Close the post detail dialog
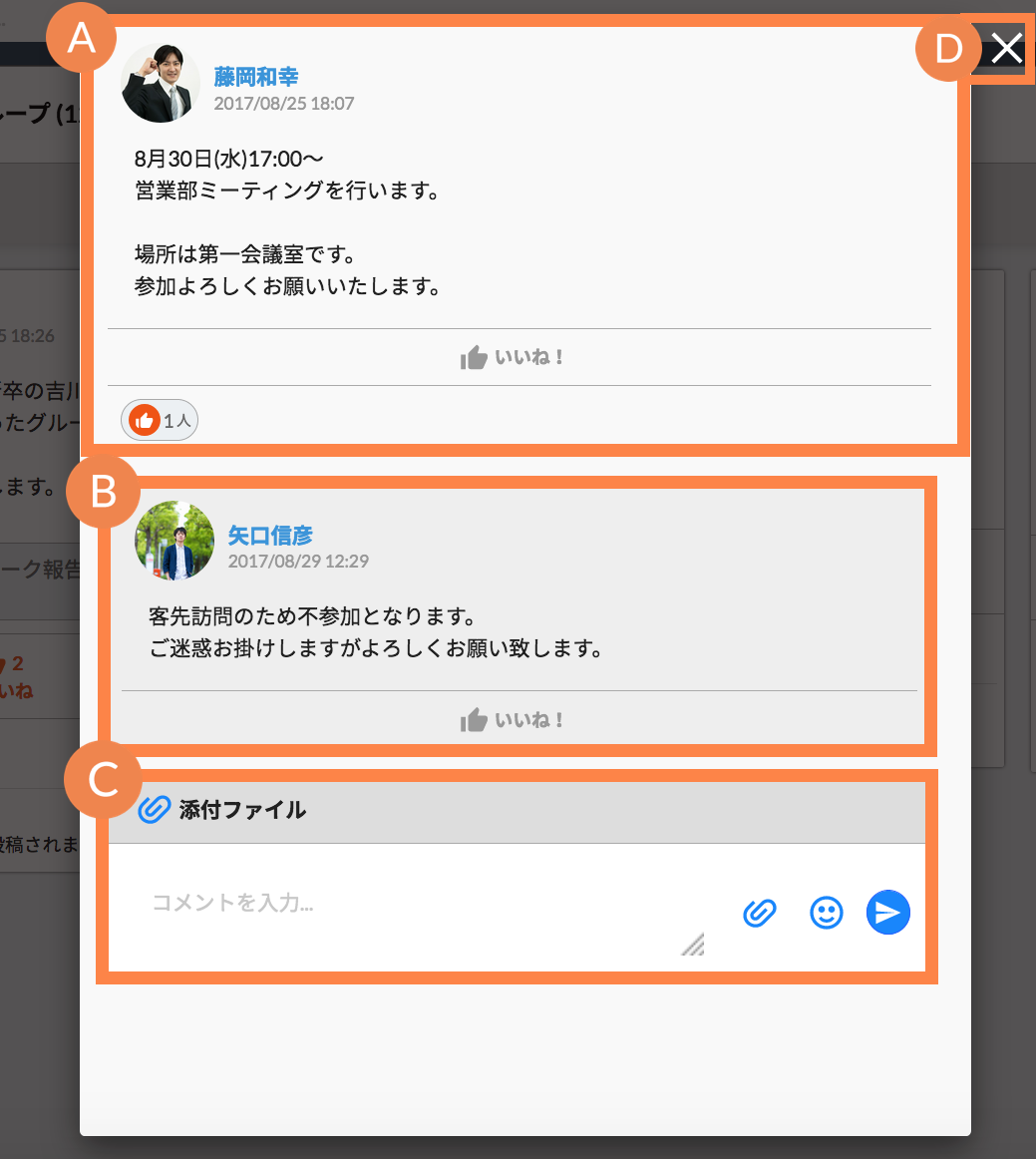 click(1007, 47)
